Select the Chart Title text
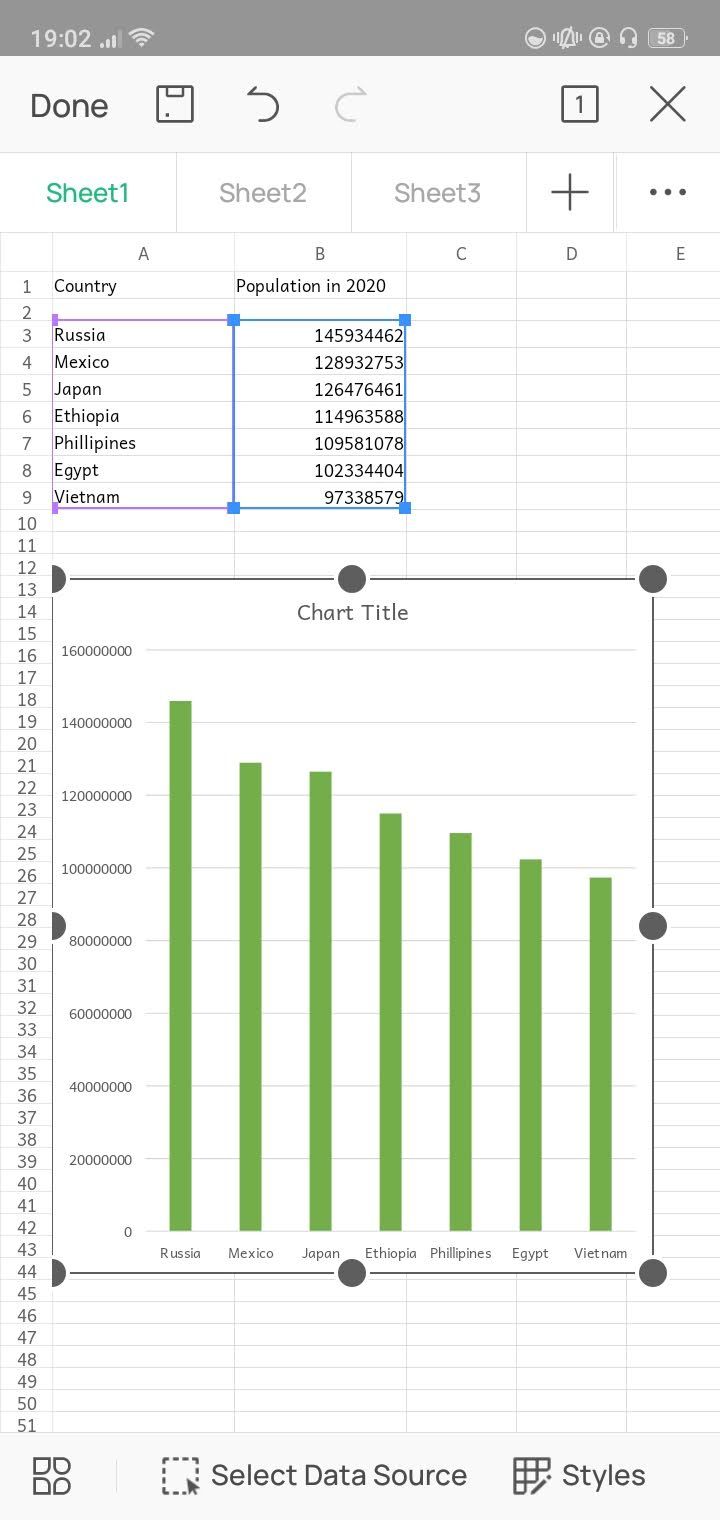The image size is (720, 1520). pos(352,612)
